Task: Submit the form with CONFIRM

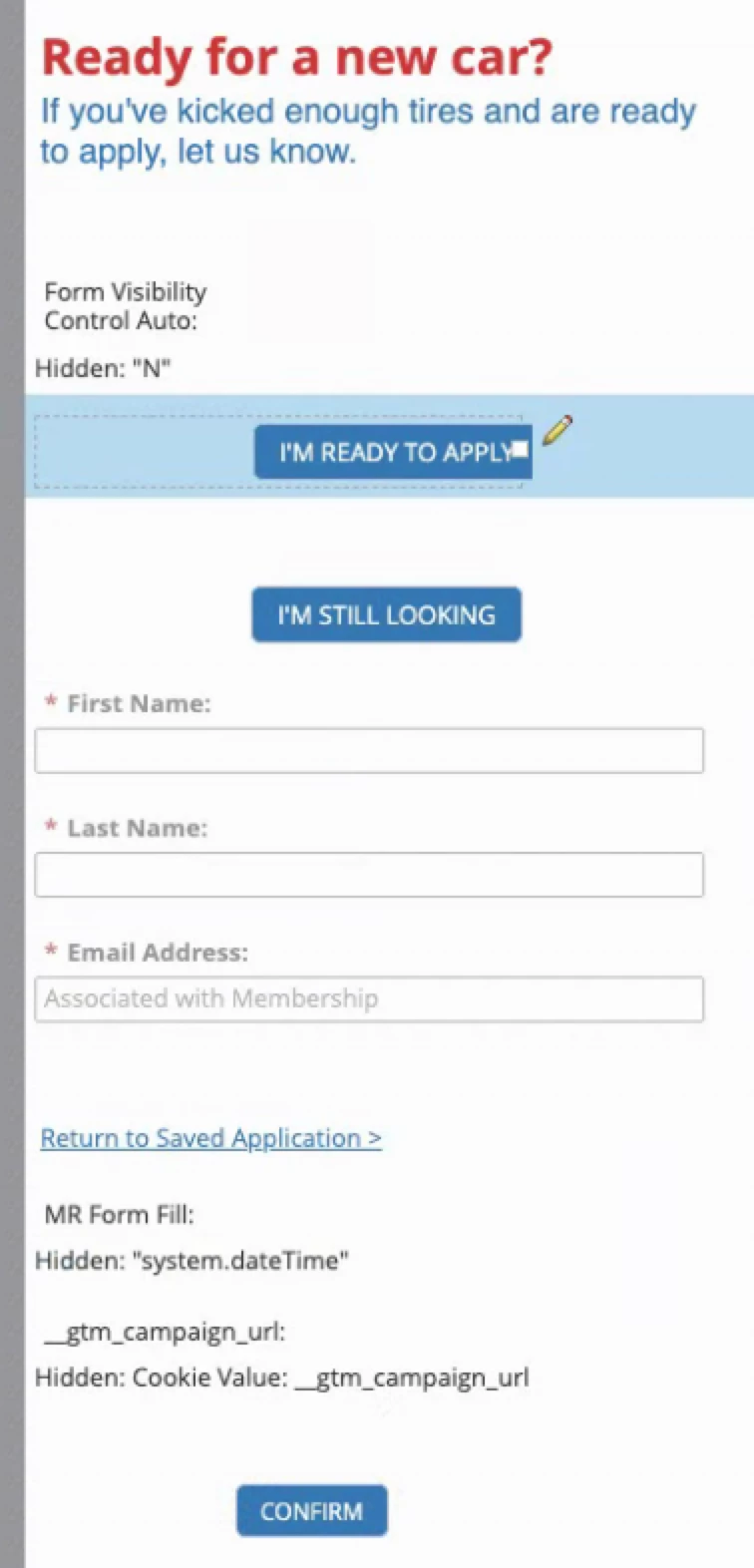Action: click(311, 1511)
